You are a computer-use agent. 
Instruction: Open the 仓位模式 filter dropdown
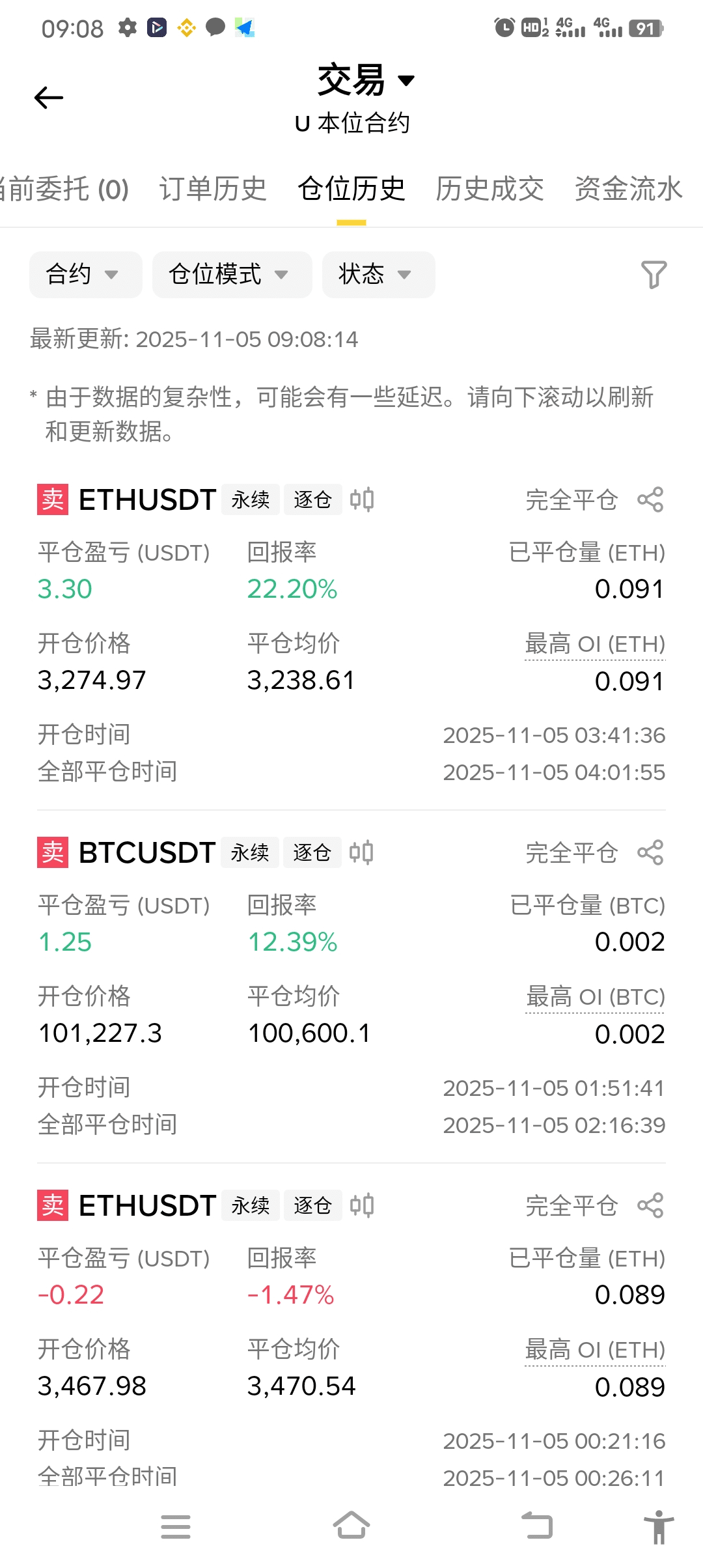click(232, 275)
